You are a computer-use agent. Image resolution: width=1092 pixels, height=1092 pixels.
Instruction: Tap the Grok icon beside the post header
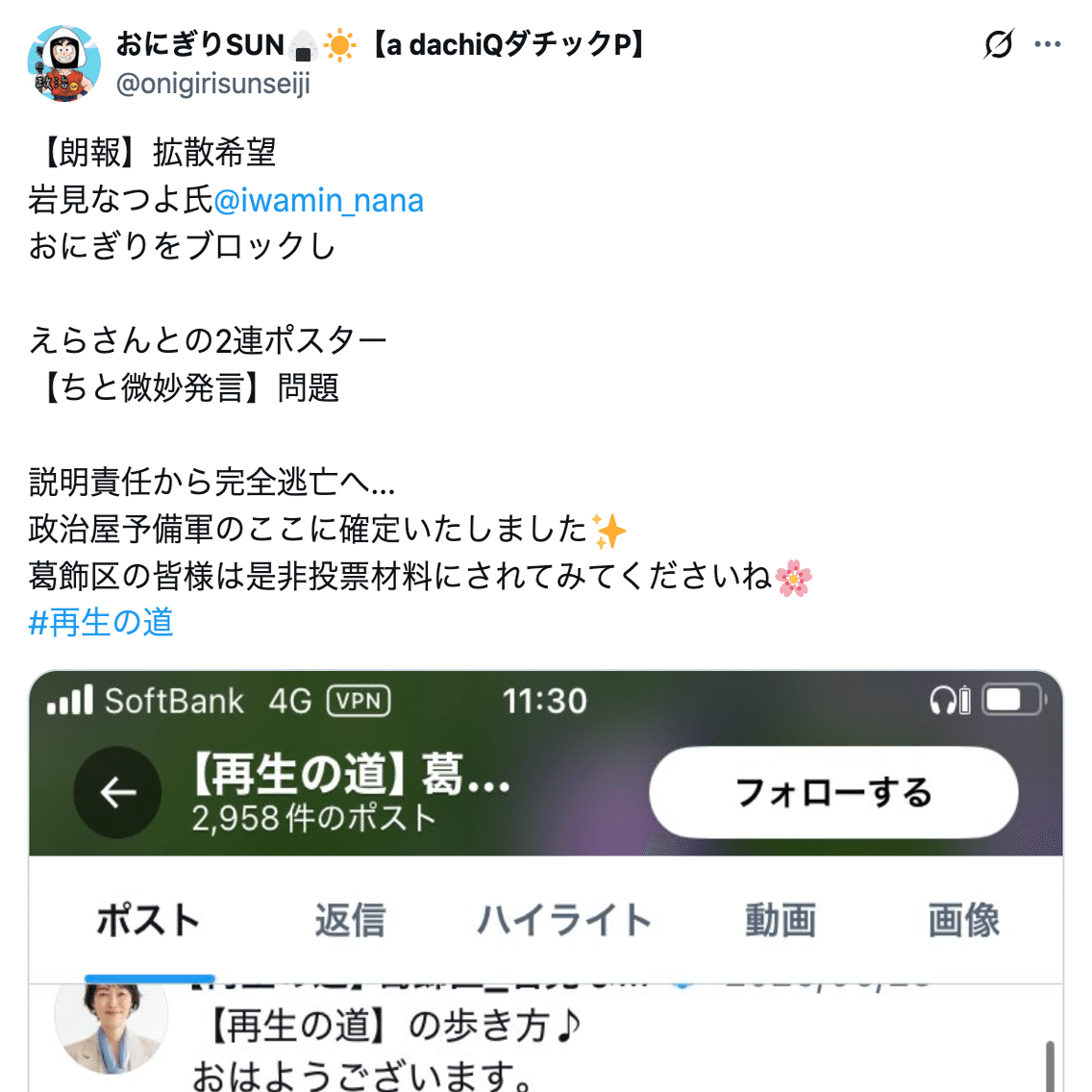(x=999, y=44)
